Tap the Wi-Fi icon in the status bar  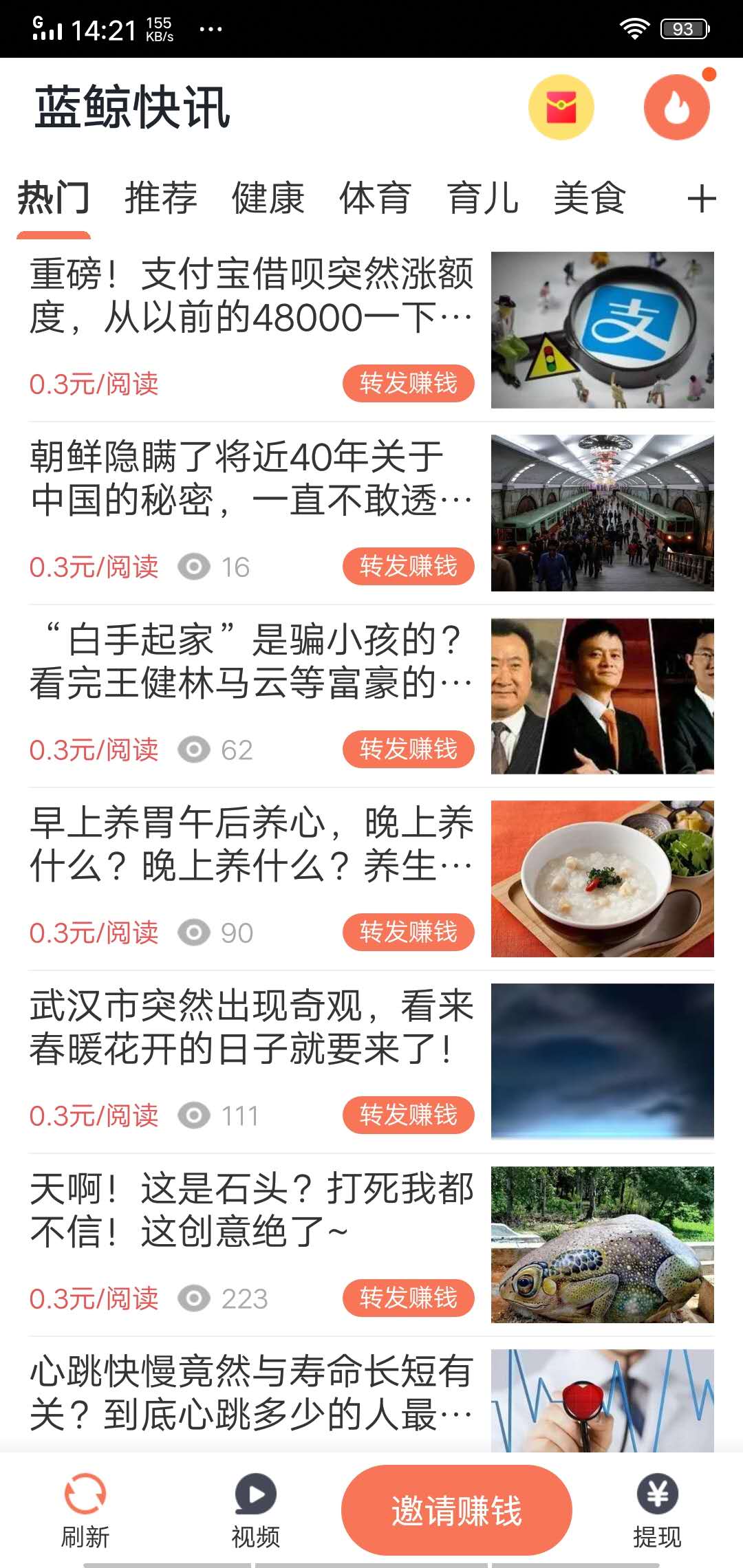[634, 28]
